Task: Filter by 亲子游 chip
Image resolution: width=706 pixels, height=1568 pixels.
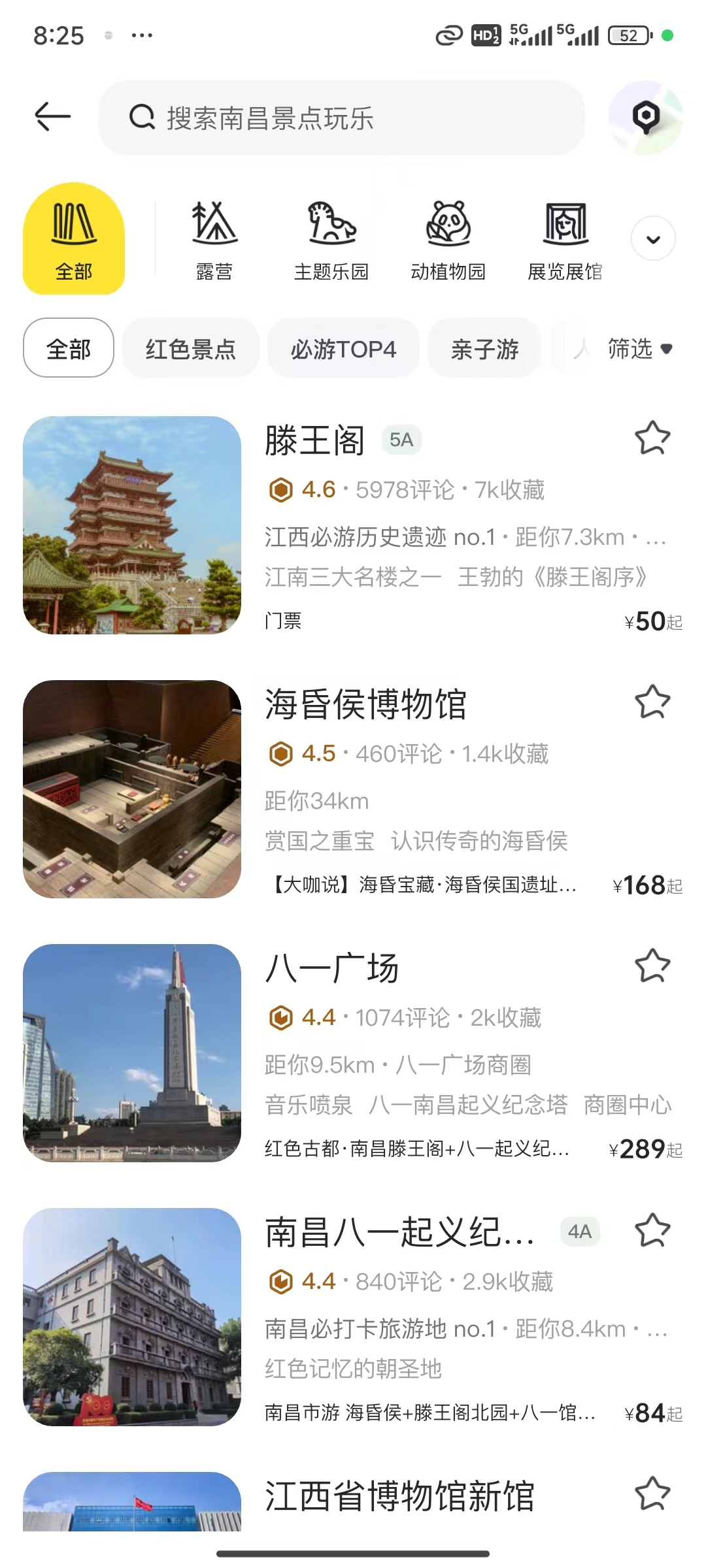Action: [x=484, y=348]
